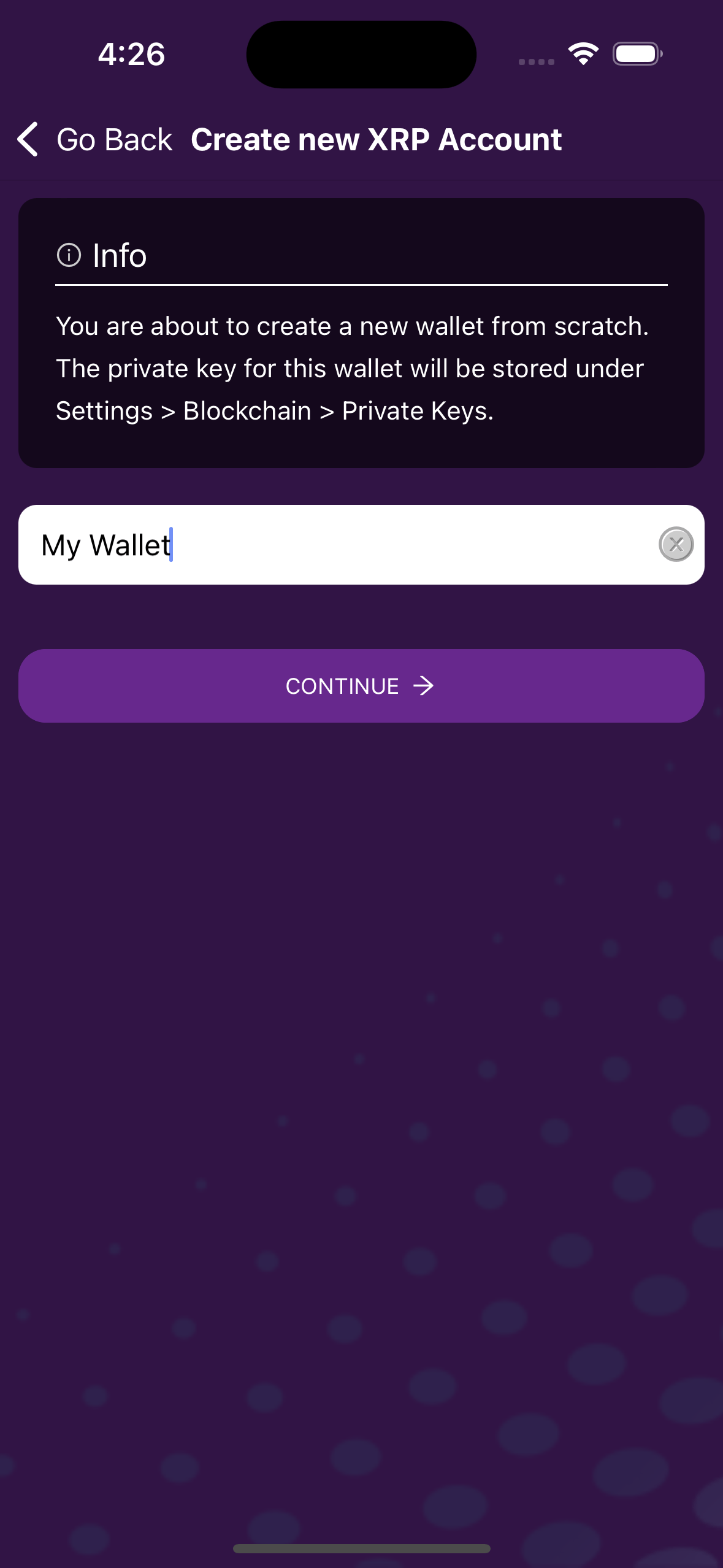Tap the Create new XRP Account title
The image size is (723, 1568).
pos(376,139)
